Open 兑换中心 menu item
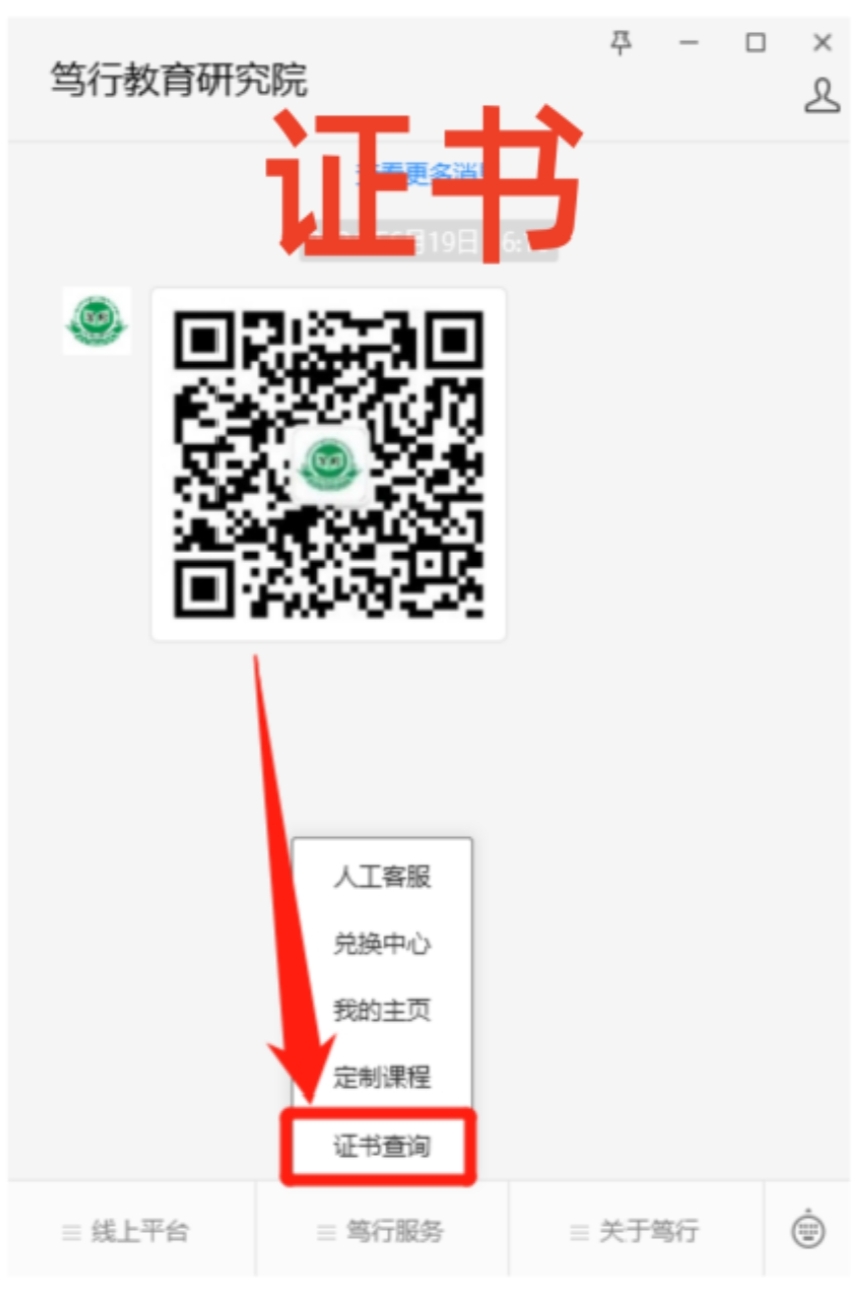Screen dimensions: 862x1307 (381, 944)
